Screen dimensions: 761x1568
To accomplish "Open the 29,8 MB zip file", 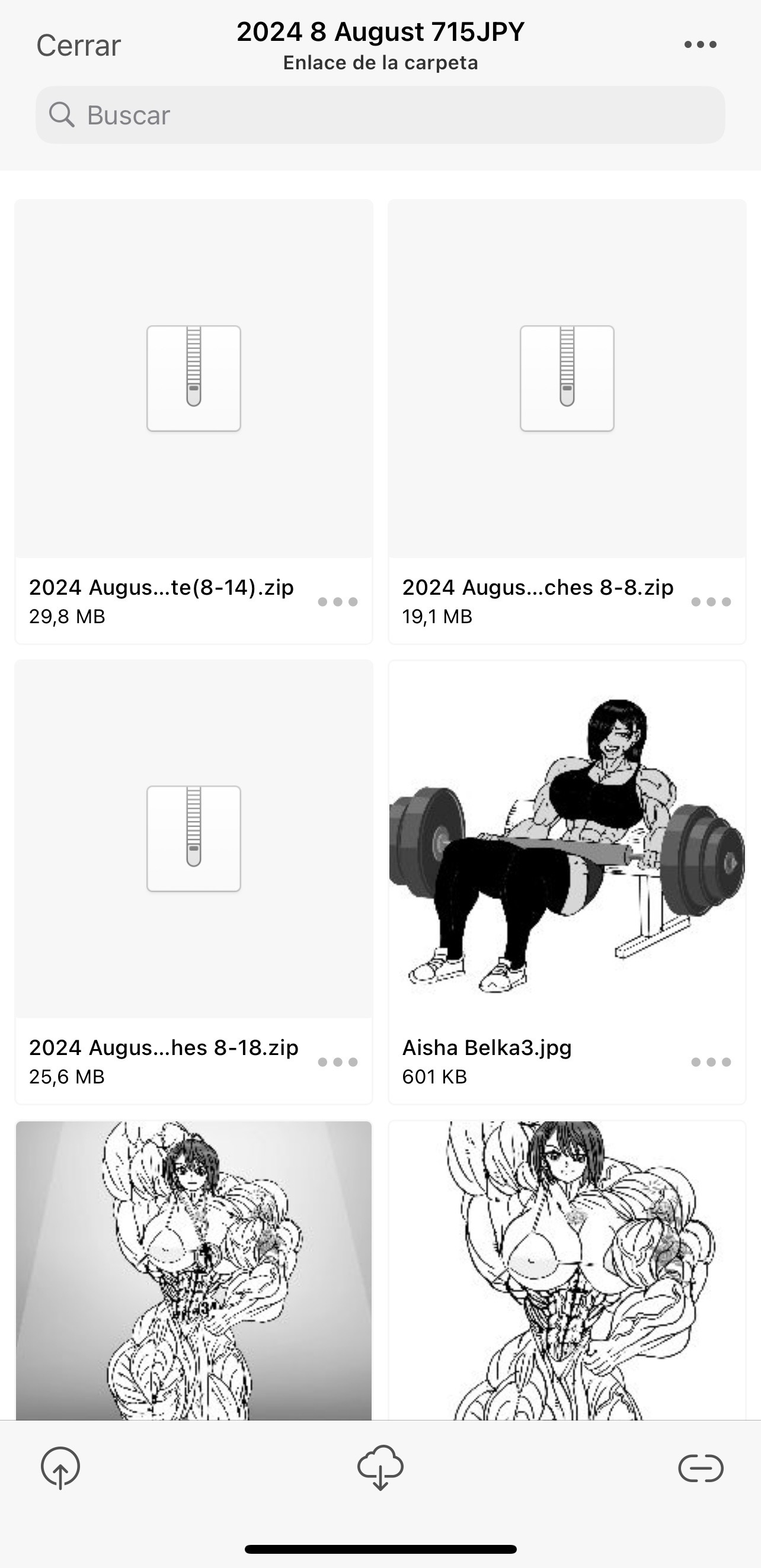I will [194, 379].
